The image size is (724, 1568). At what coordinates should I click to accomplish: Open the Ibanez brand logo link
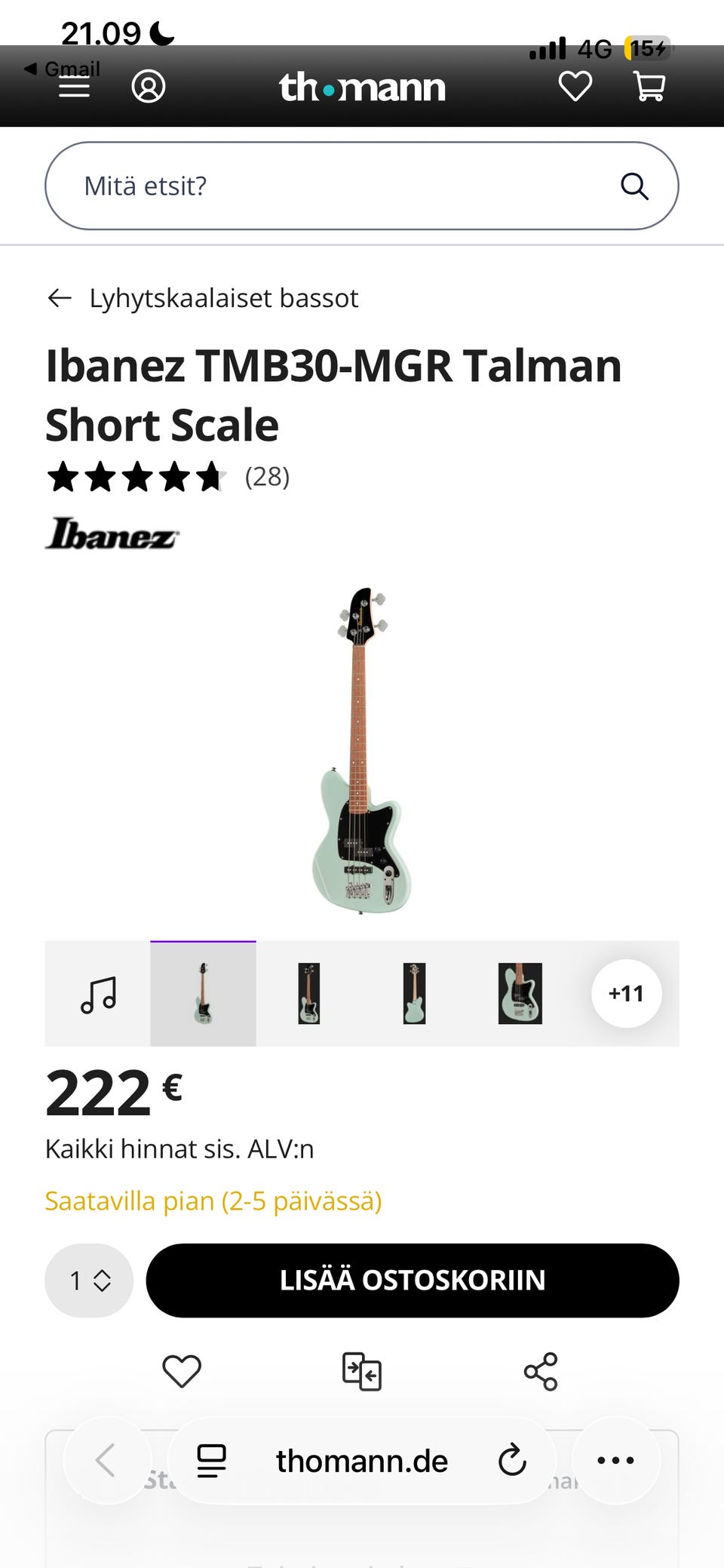(113, 533)
